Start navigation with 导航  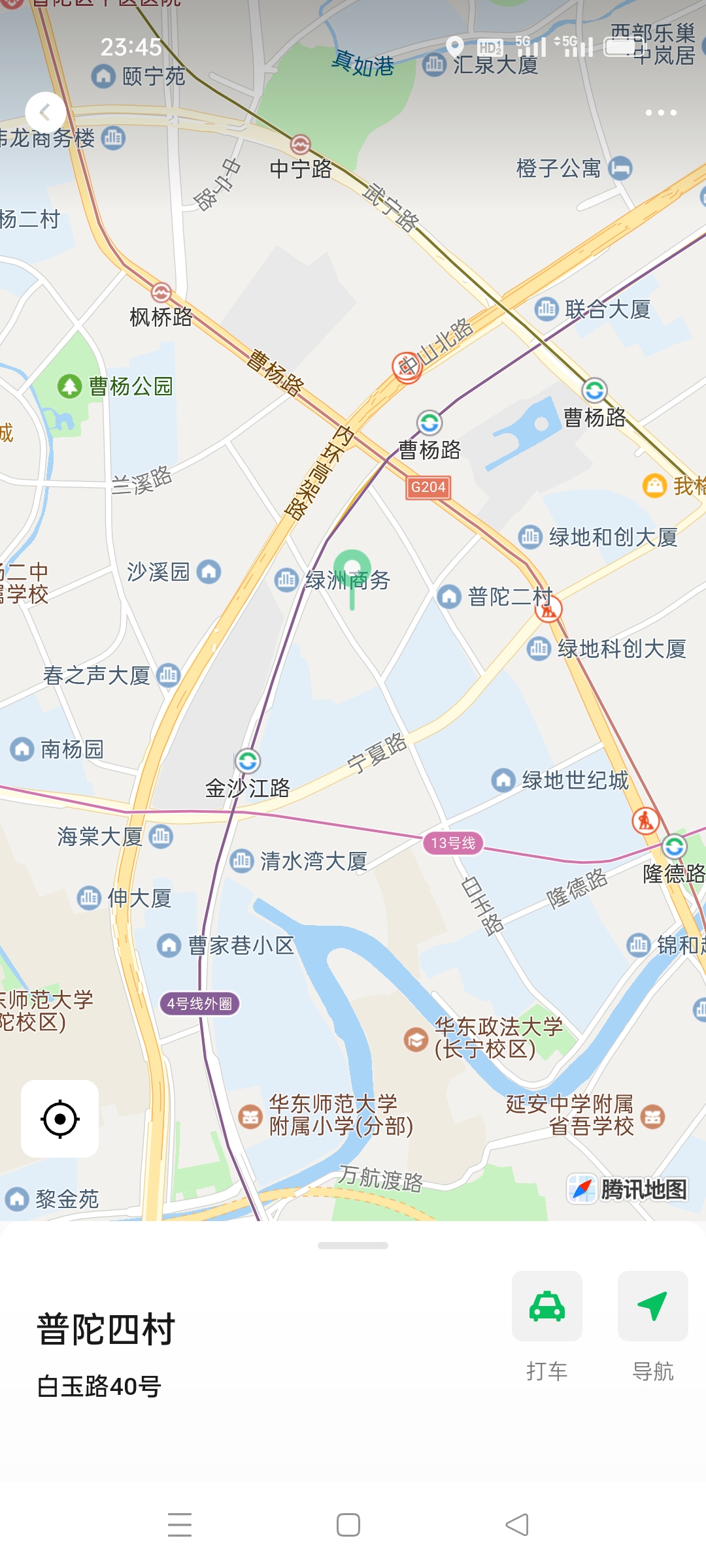[x=652, y=1307]
